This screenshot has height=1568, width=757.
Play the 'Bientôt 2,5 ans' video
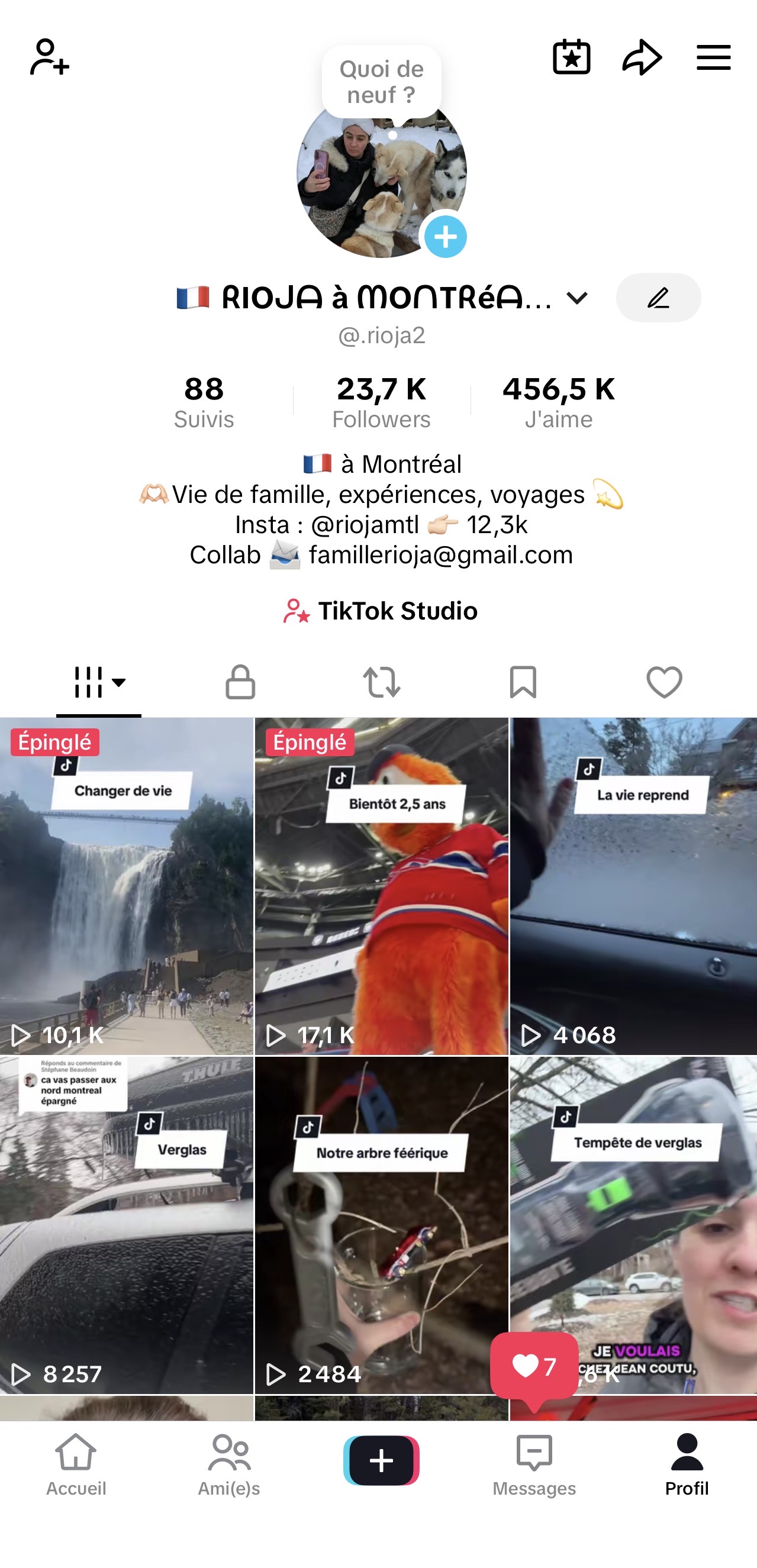381,886
